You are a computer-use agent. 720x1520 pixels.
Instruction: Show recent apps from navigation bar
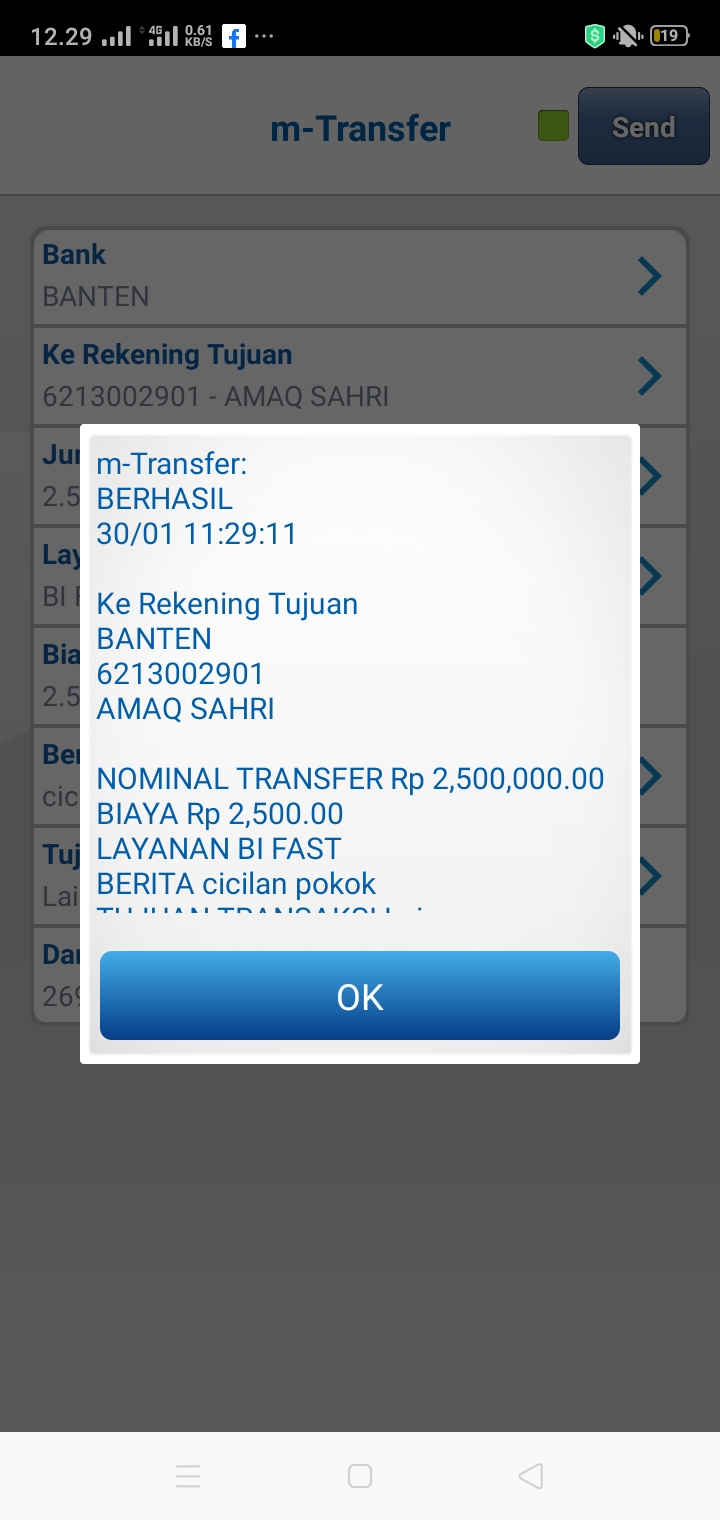(188, 1476)
